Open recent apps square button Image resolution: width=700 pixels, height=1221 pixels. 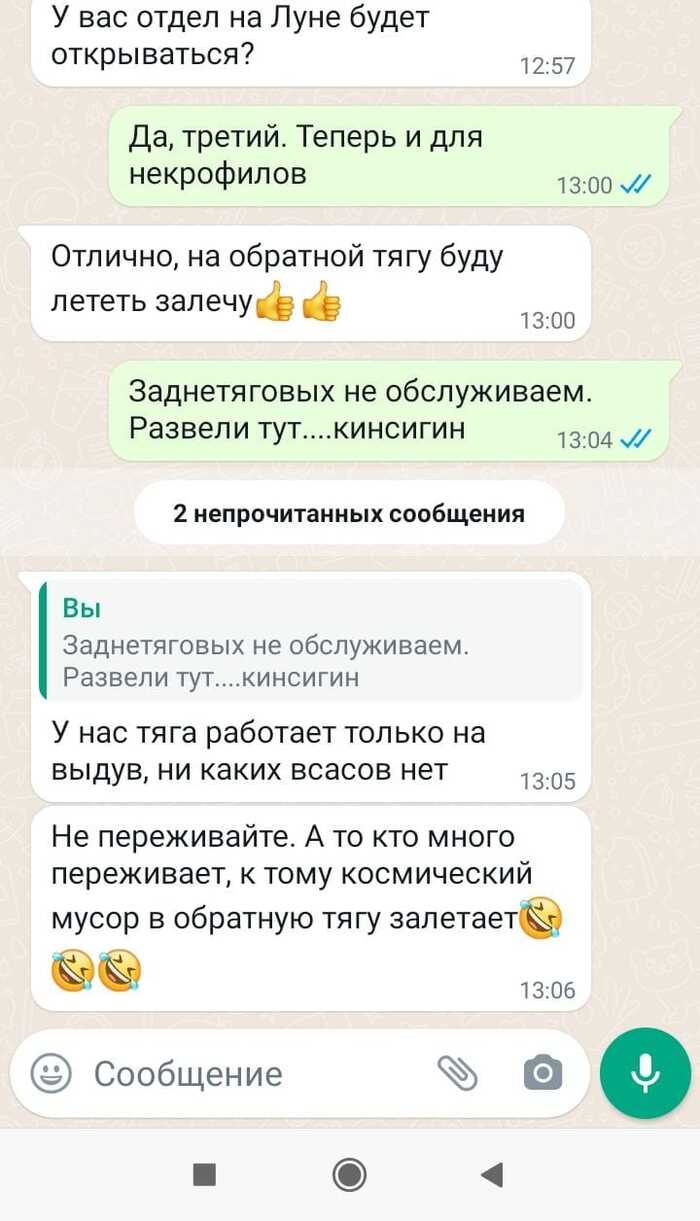click(205, 1174)
